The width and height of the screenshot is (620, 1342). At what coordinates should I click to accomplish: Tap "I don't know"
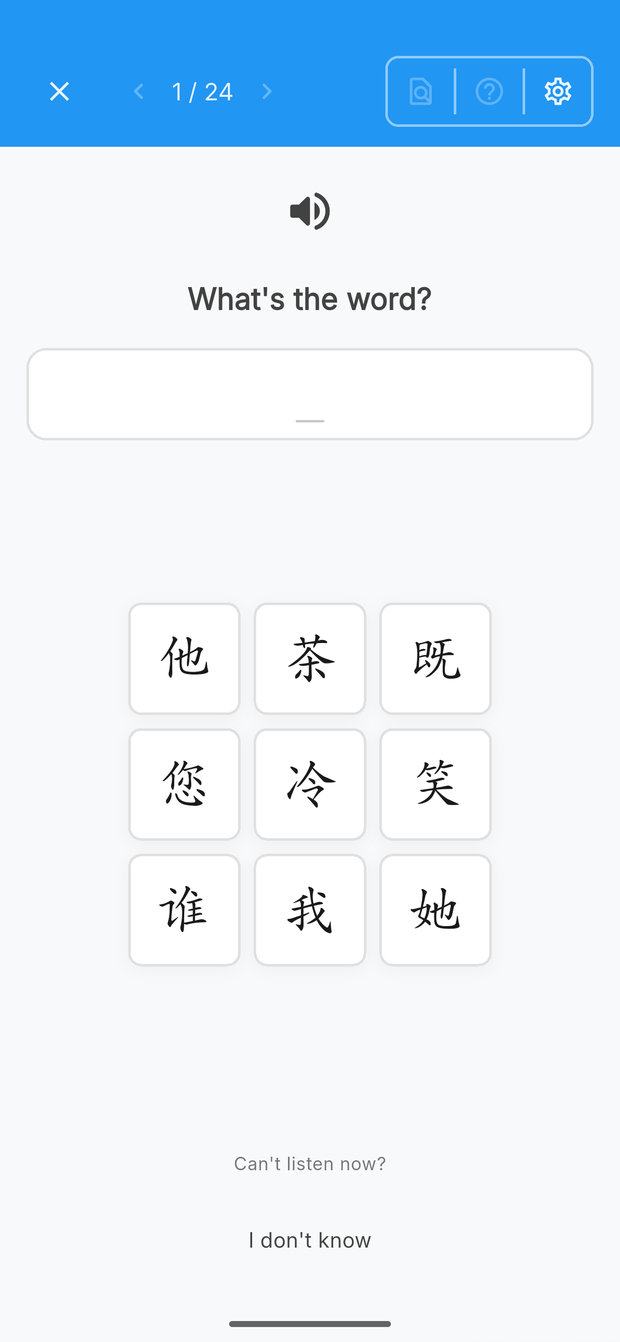pyautogui.click(x=310, y=1240)
